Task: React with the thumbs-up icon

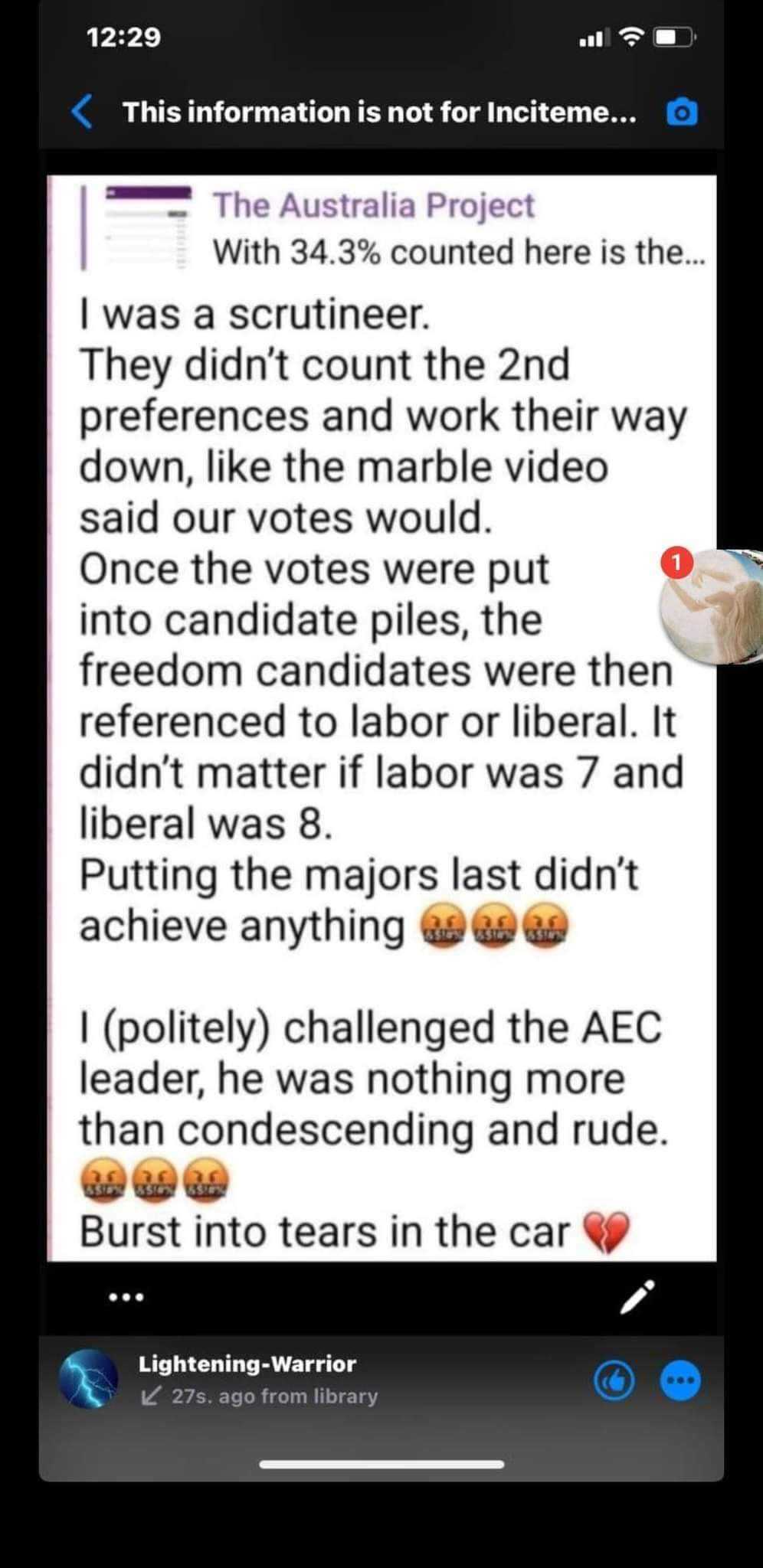Action: 614,1380
